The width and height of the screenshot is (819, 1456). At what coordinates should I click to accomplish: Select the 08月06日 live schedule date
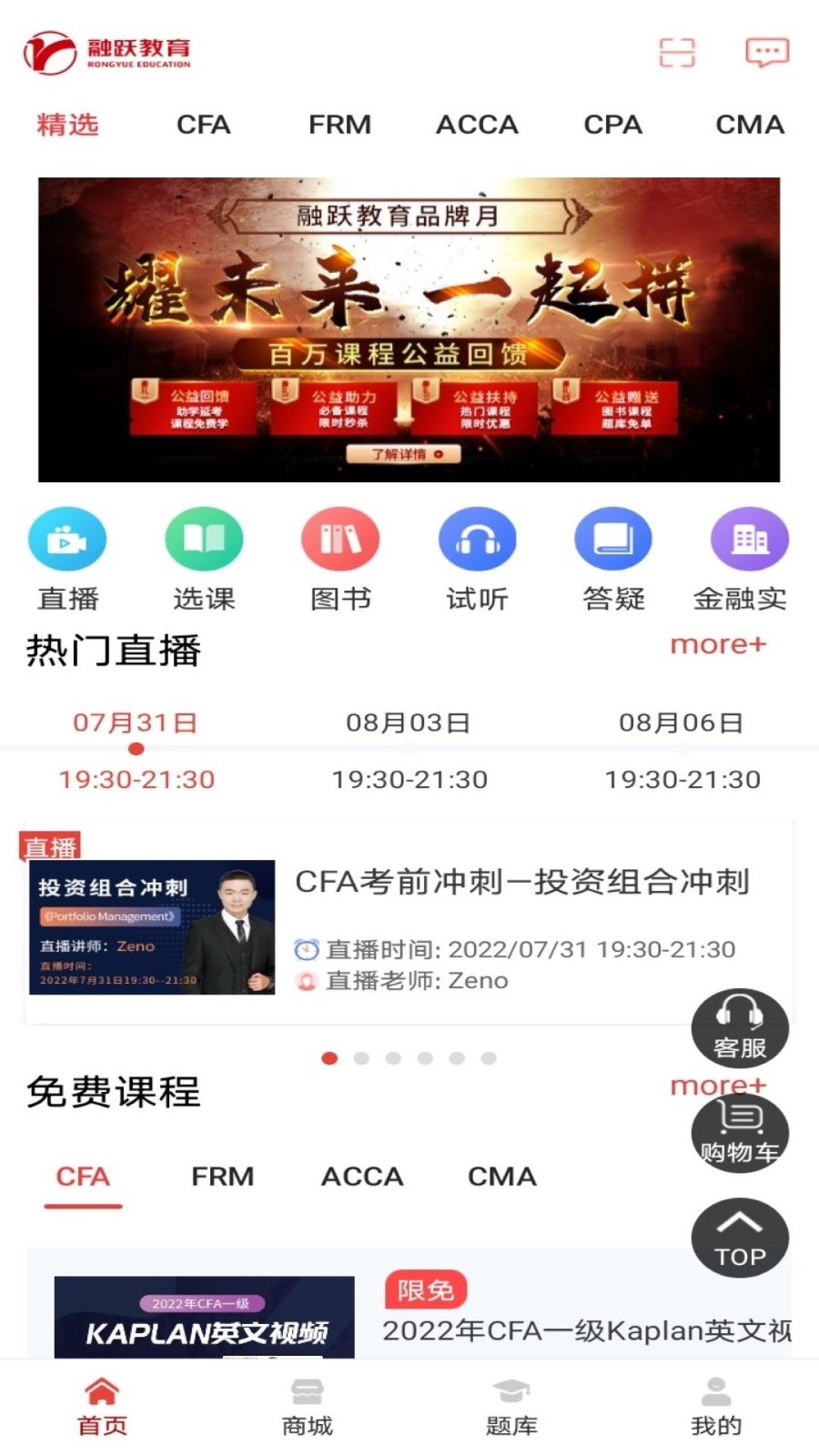pyautogui.click(x=682, y=723)
